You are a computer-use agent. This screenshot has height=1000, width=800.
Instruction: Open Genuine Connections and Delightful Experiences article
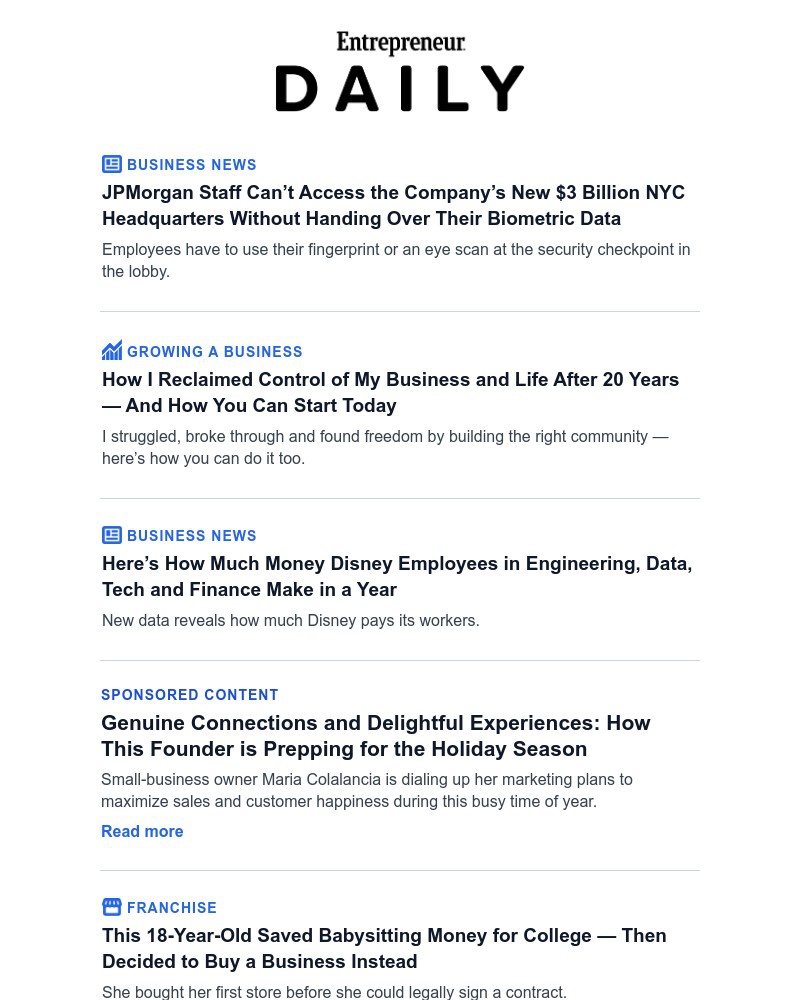pos(375,735)
